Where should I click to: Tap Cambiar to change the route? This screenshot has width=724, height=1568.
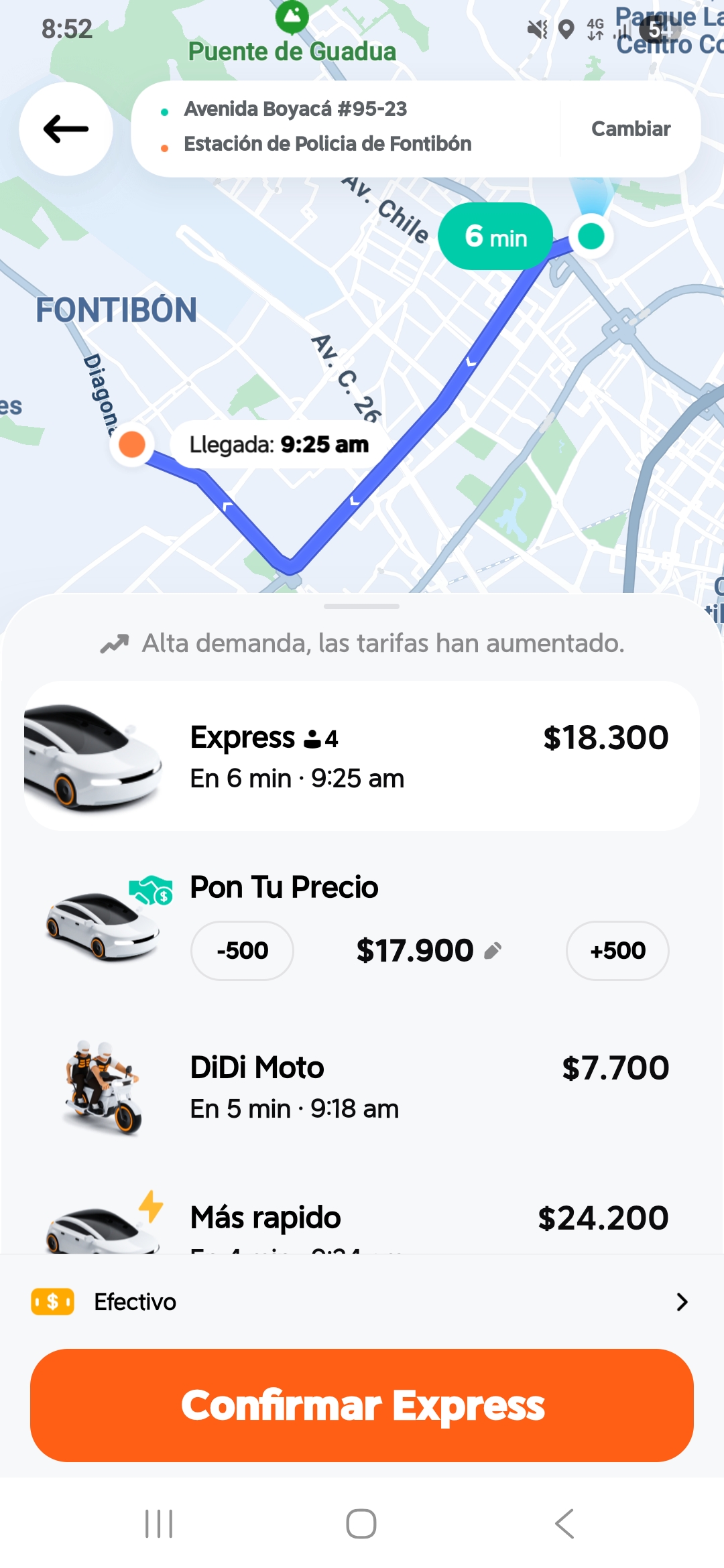(630, 129)
